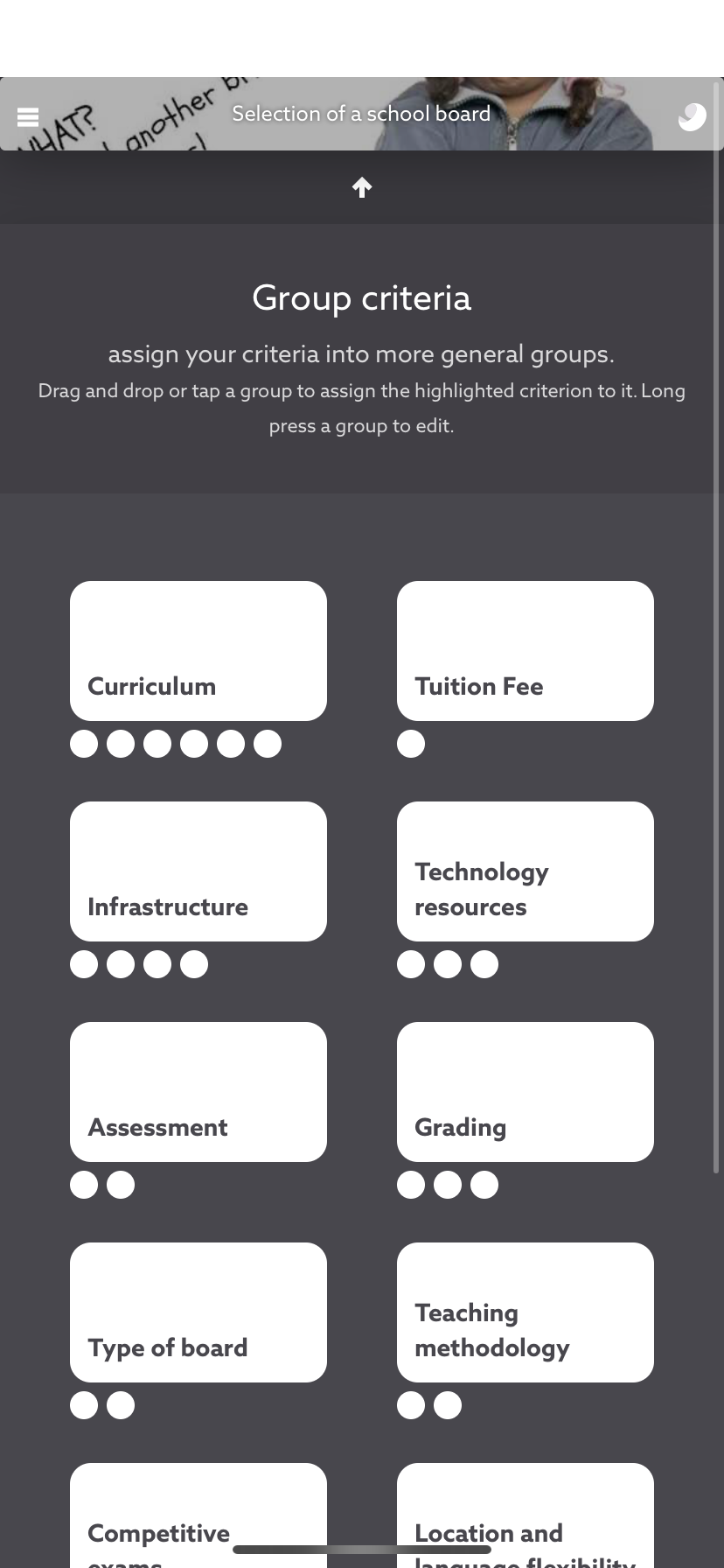Viewport: 724px width, 1568px height.
Task: Toggle the dark mode moon icon
Action: click(x=692, y=116)
